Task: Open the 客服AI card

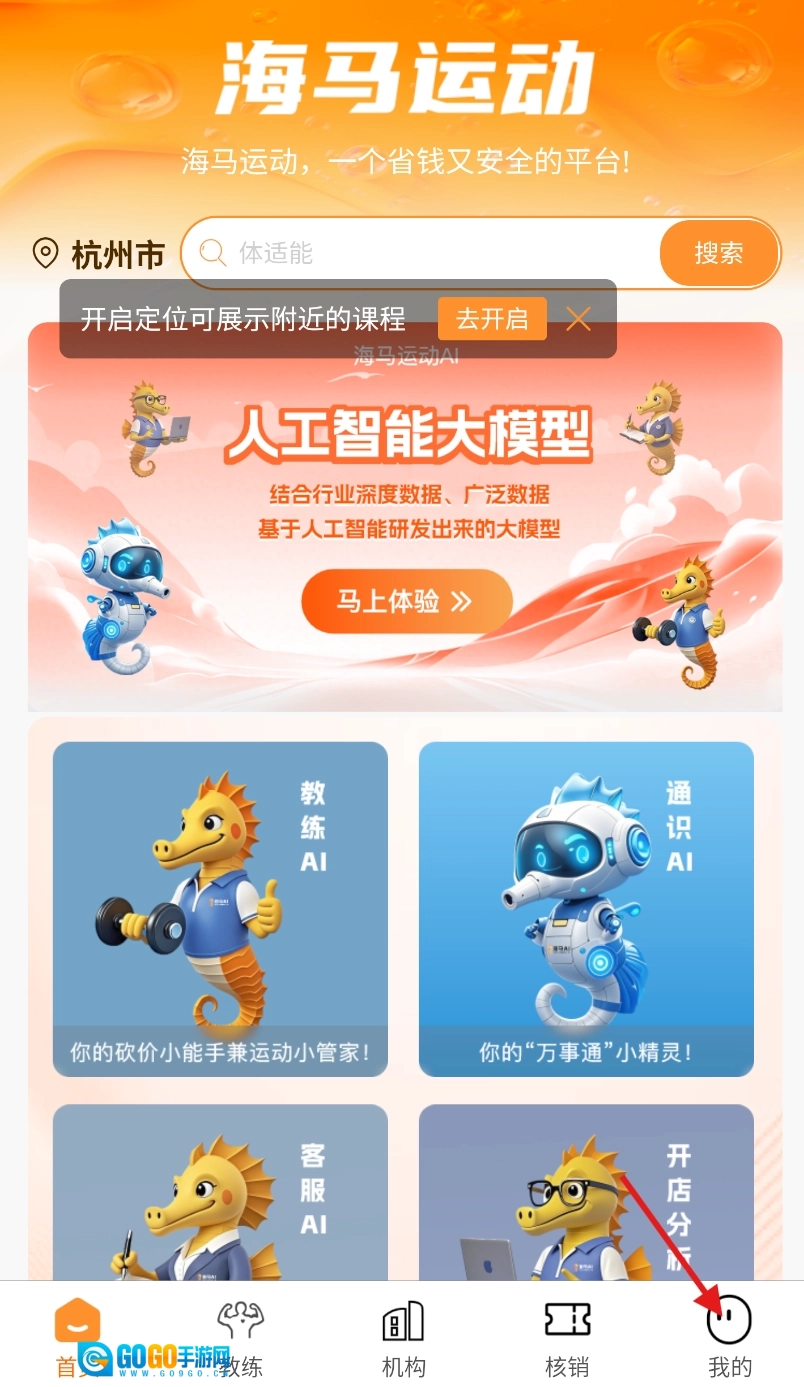Action: tap(220, 1190)
